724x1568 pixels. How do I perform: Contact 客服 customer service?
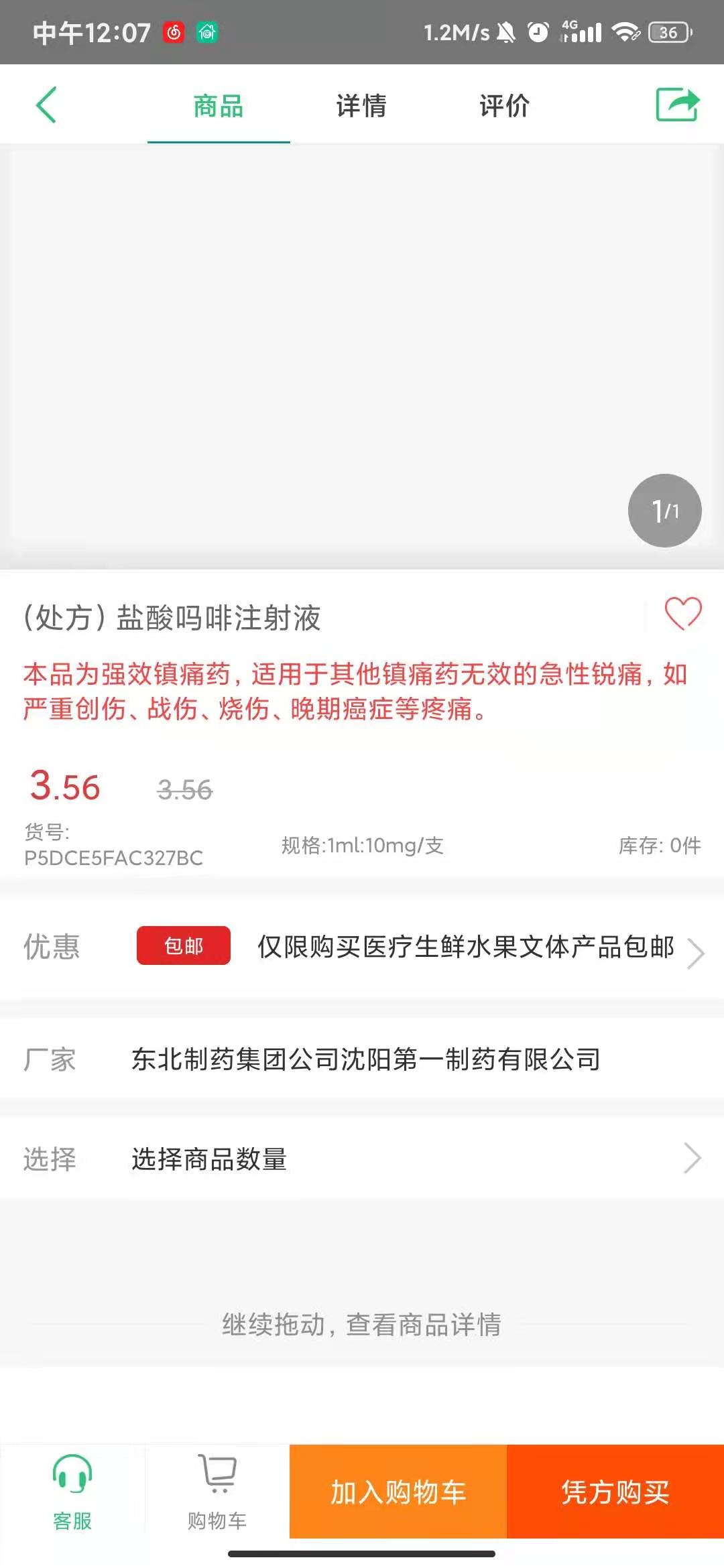click(x=72, y=1493)
